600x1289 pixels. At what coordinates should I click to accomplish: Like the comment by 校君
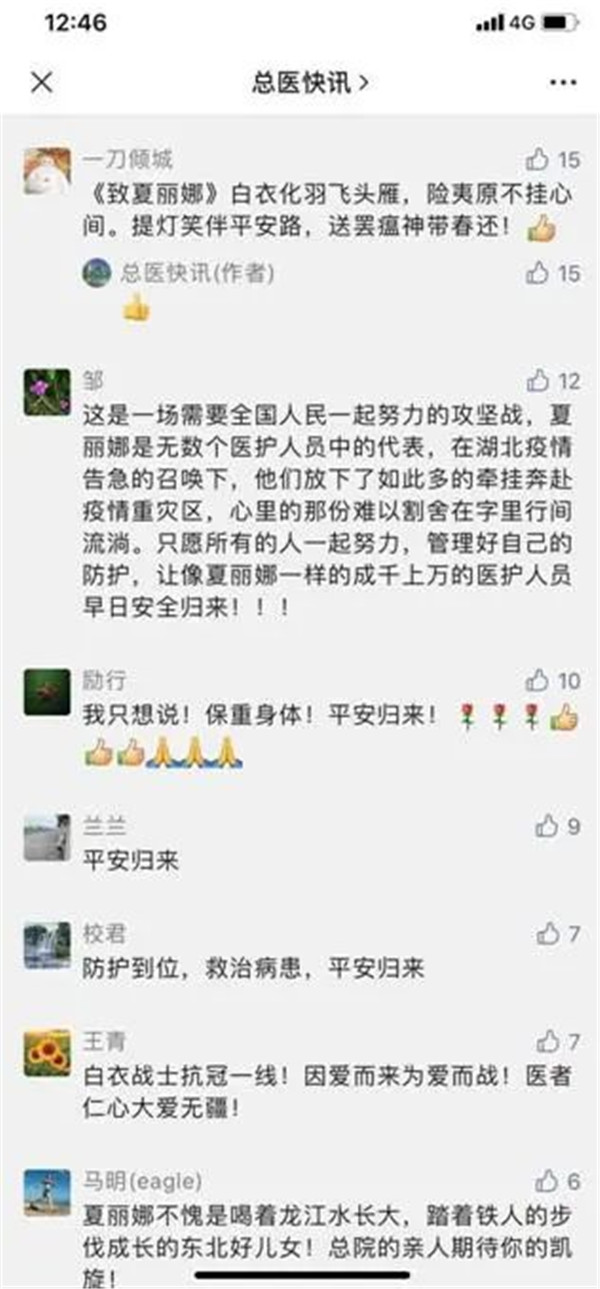coord(547,934)
